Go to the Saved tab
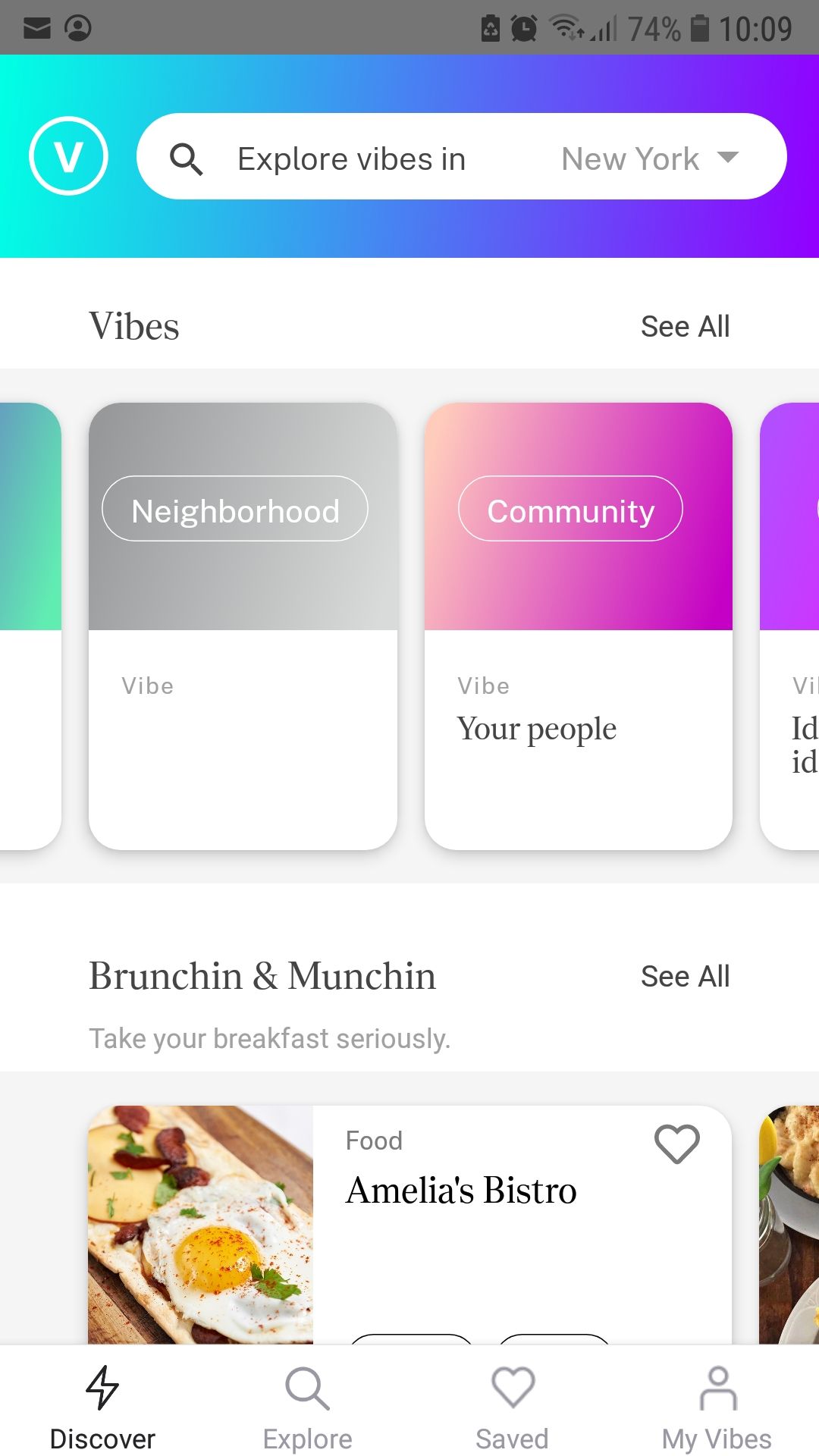The height and width of the screenshot is (1456, 819). click(512, 1407)
